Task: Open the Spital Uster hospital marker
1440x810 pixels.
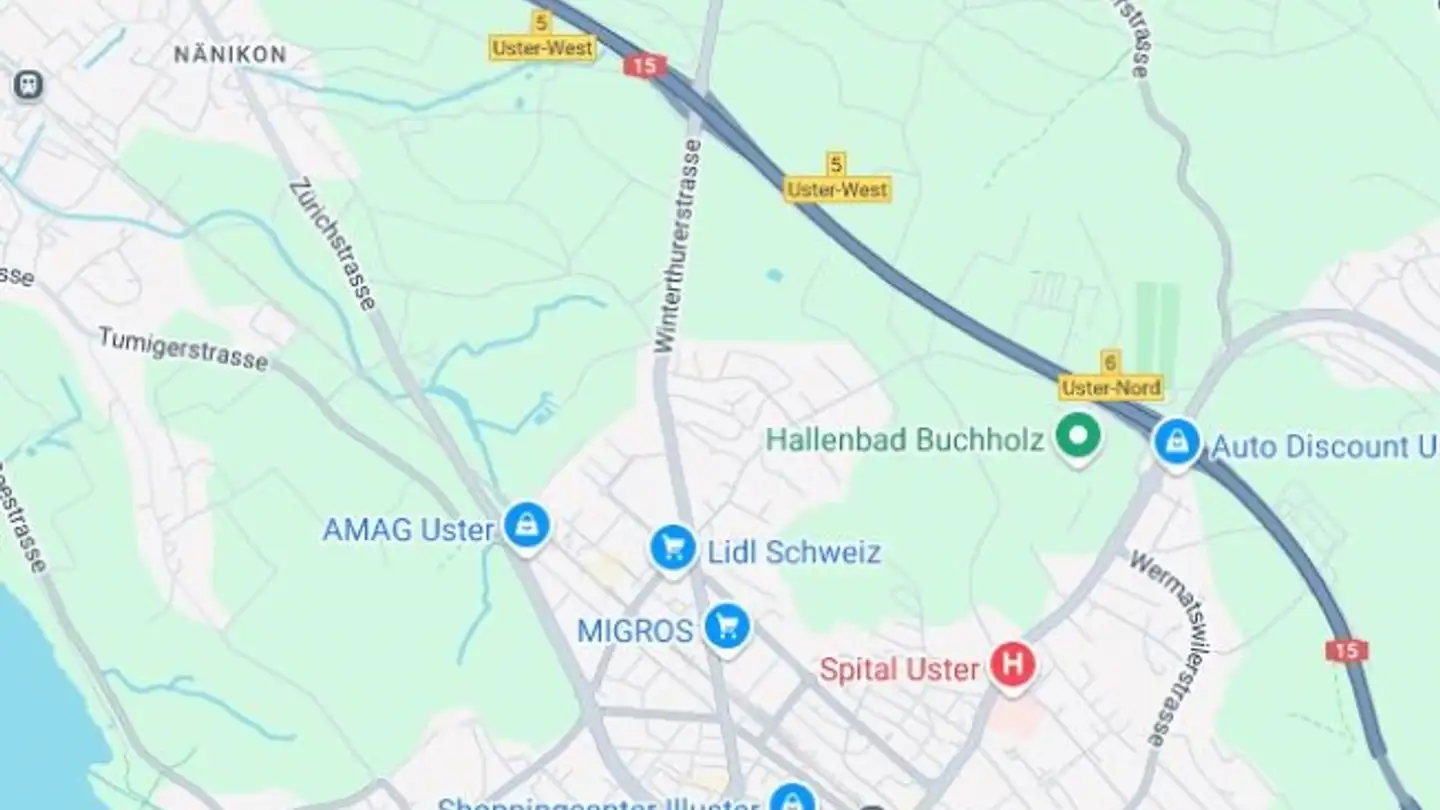Action: (x=1012, y=665)
